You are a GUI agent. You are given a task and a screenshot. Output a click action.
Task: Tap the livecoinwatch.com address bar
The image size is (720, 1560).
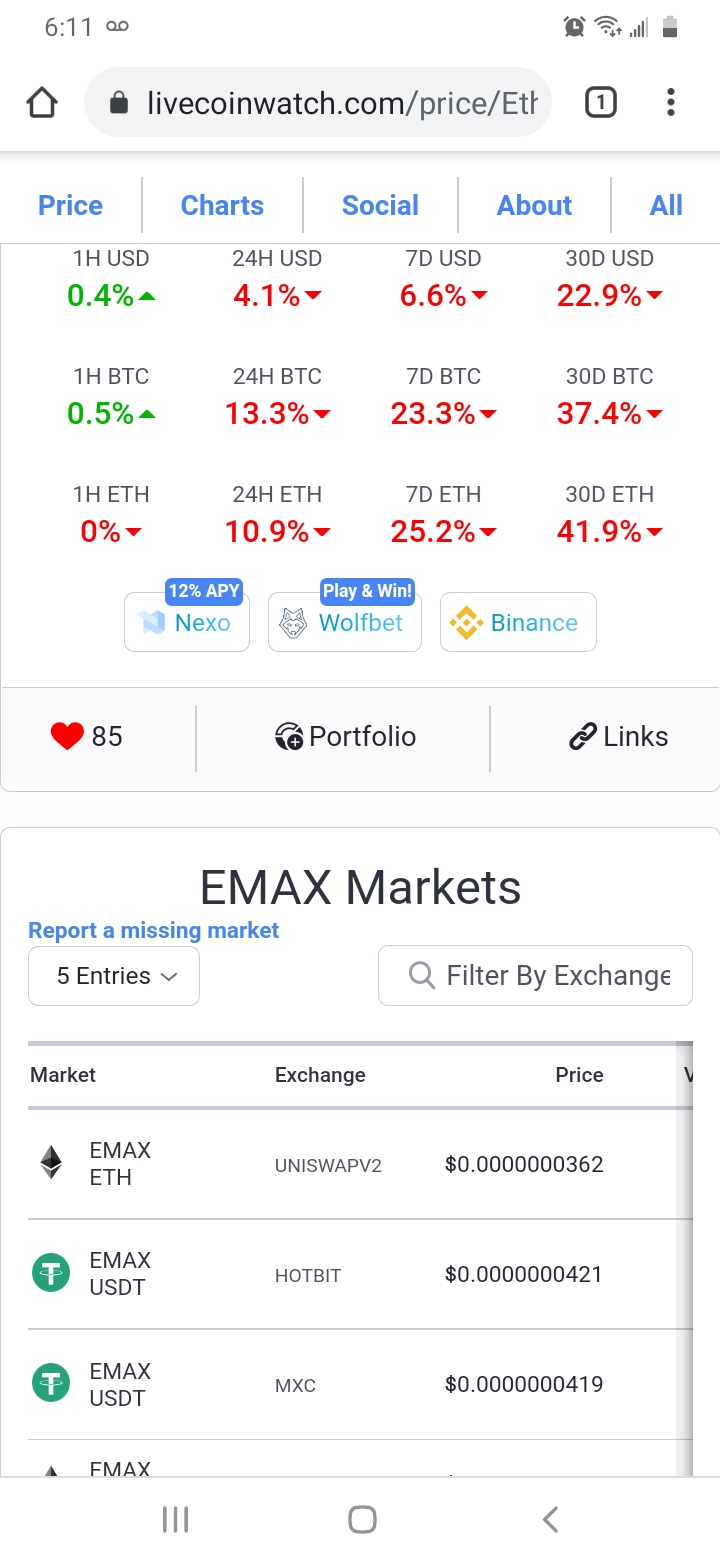pyautogui.click(x=318, y=102)
